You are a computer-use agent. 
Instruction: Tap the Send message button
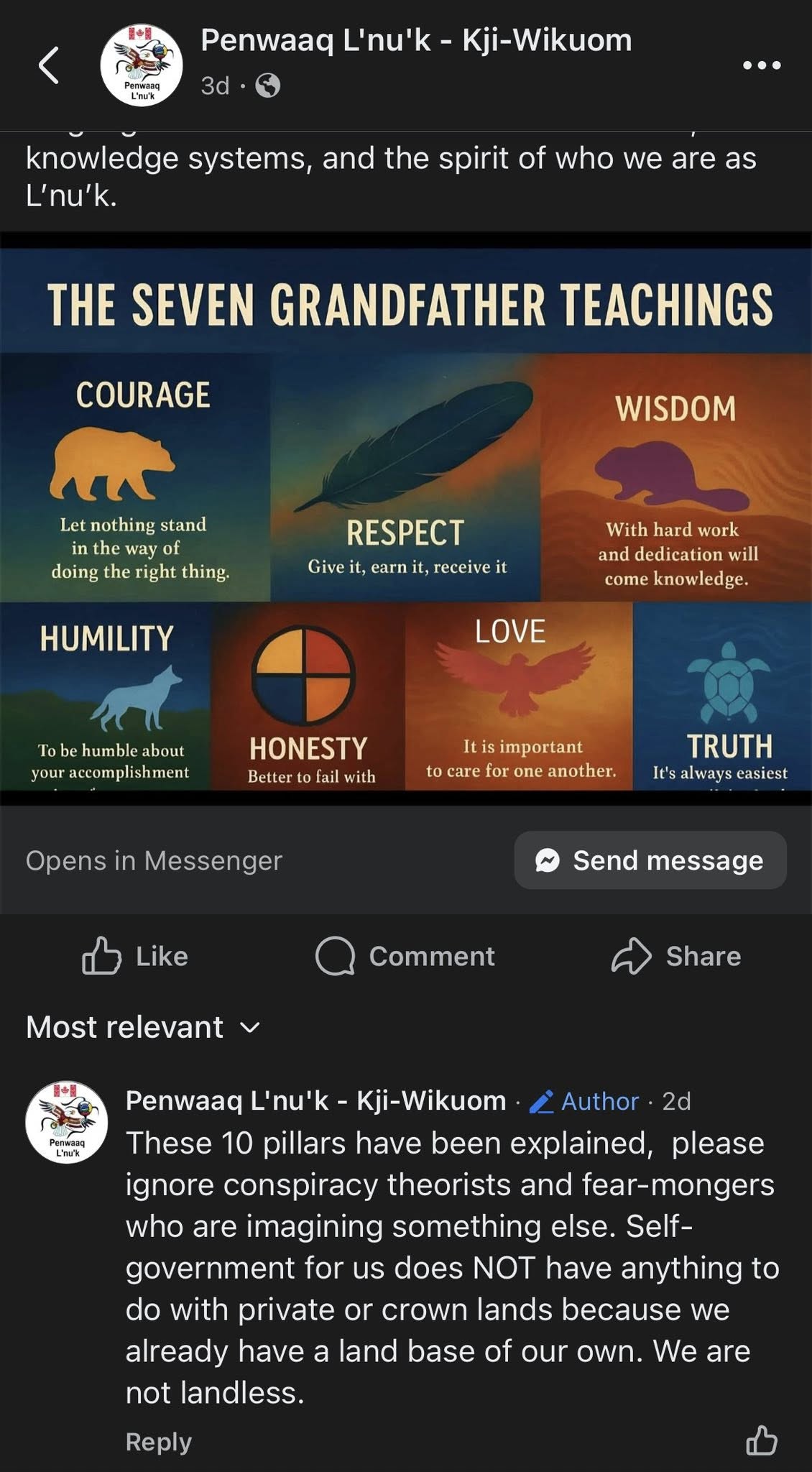(x=650, y=860)
